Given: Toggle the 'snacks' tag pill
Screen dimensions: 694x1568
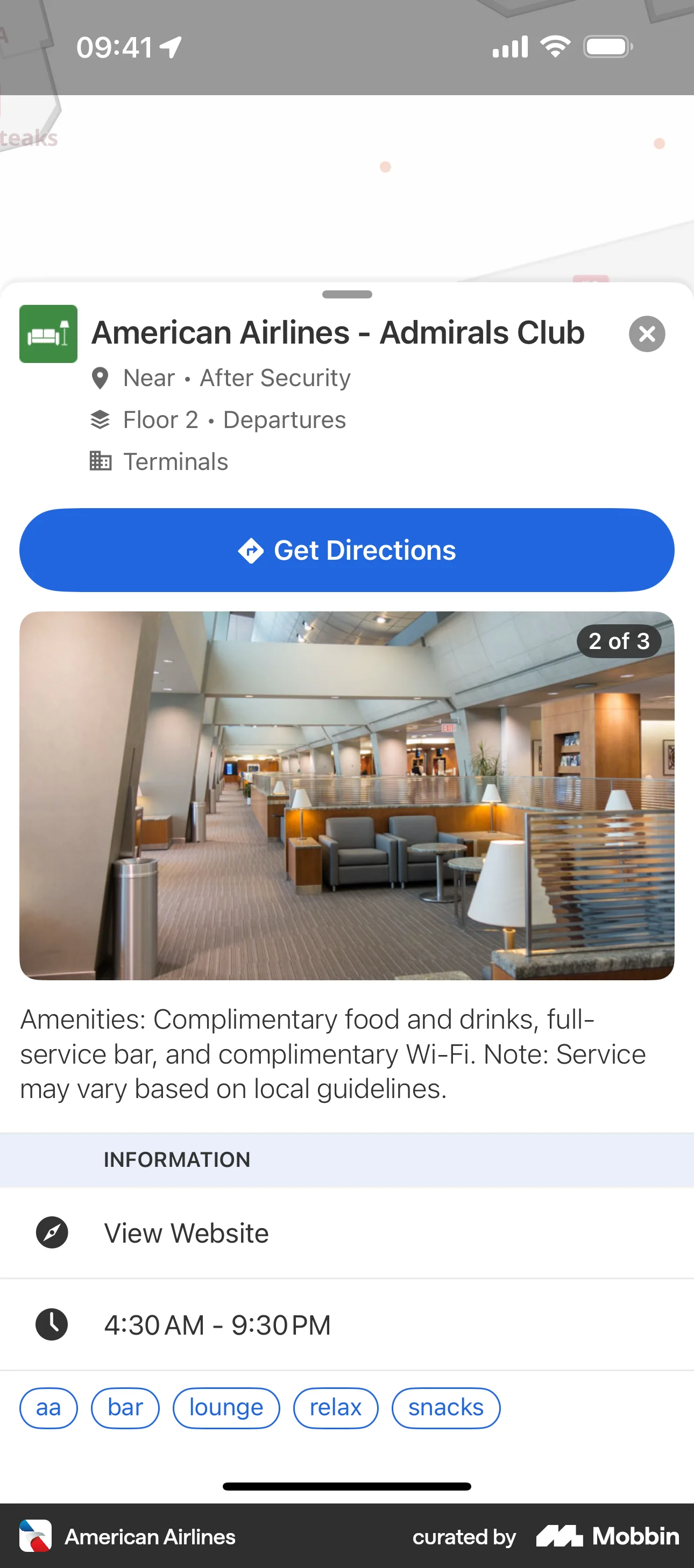Looking at the screenshot, I should click(x=445, y=1407).
